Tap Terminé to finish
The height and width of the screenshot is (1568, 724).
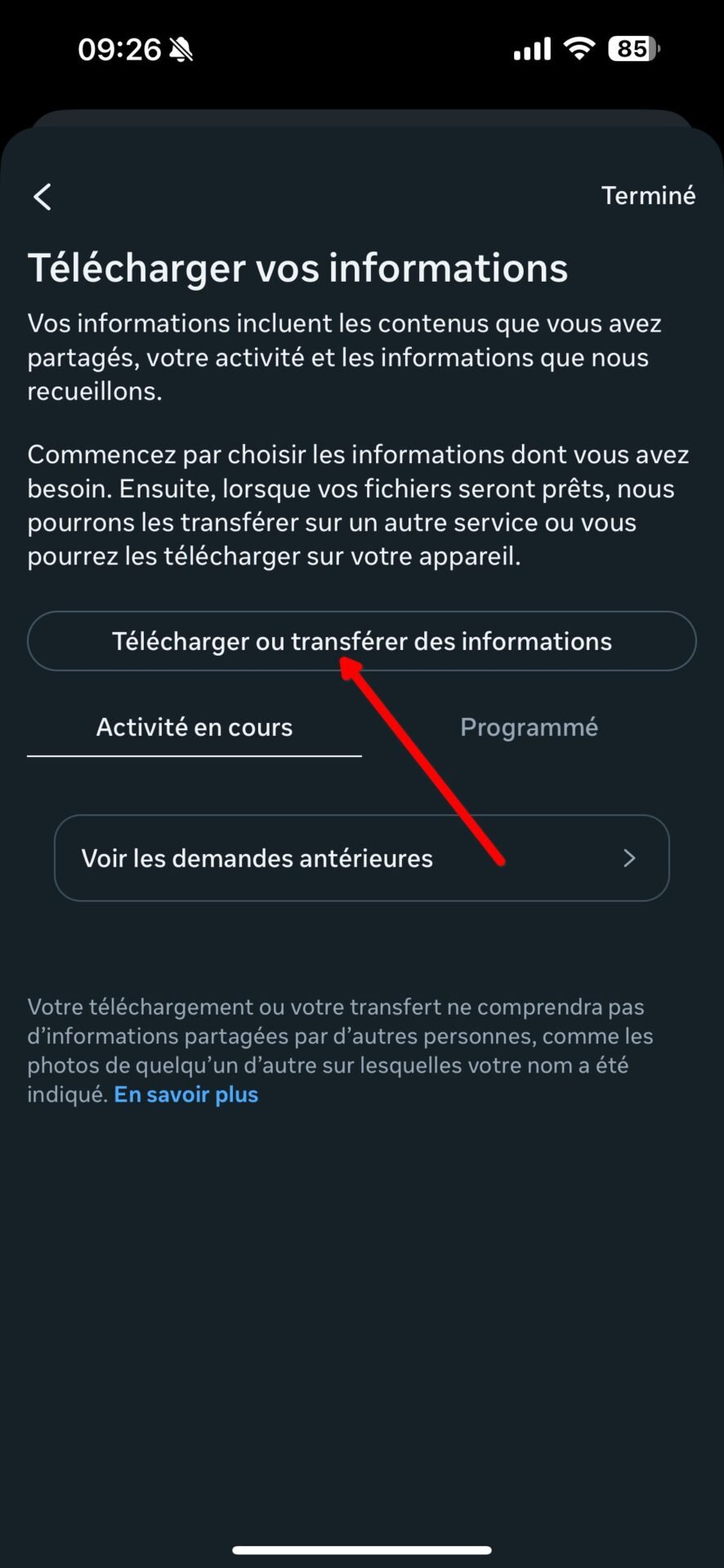pyautogui.click(x=648, y=196)
